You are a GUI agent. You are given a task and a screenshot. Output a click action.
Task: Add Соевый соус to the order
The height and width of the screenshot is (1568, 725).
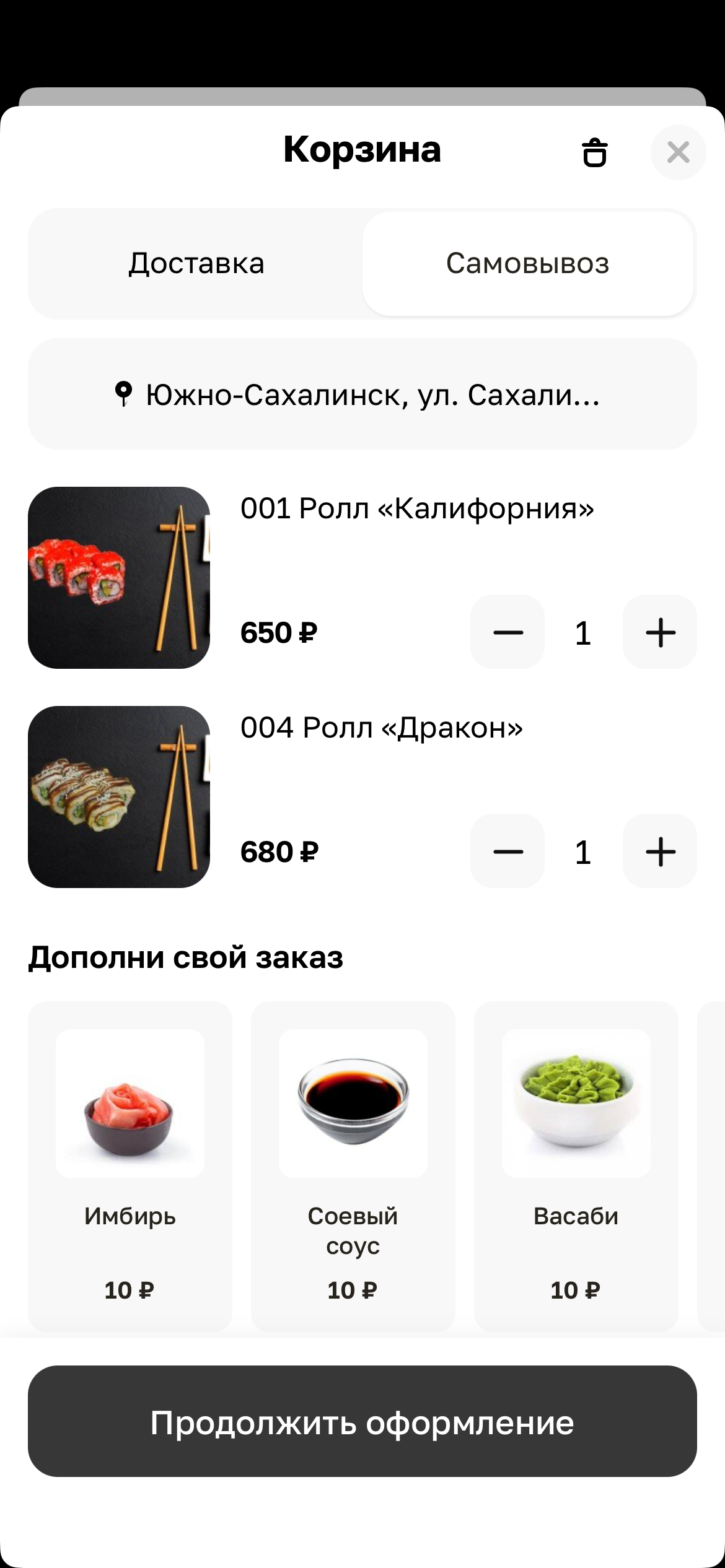[x=353, y=1166]
